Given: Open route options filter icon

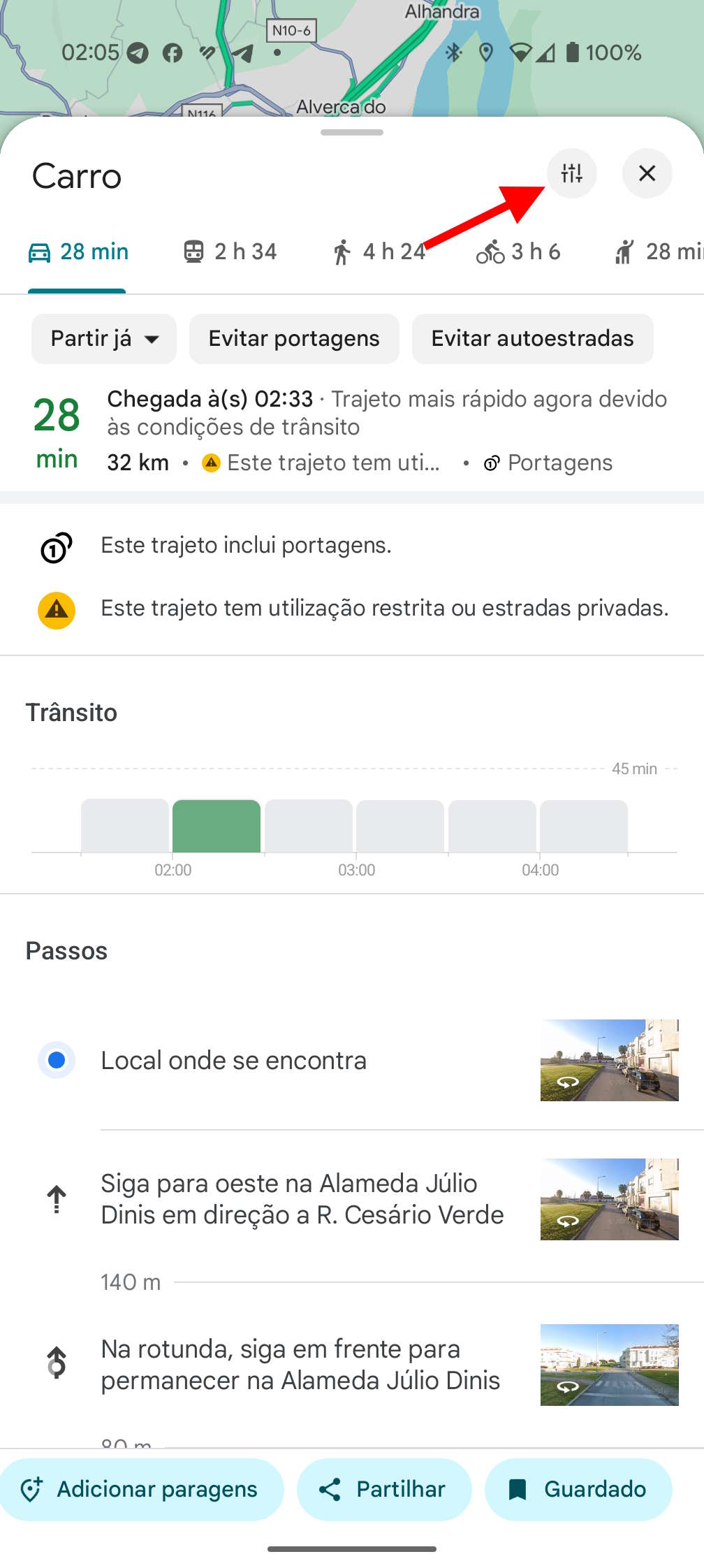Looking at the screenshot, I should click(571, 173).
